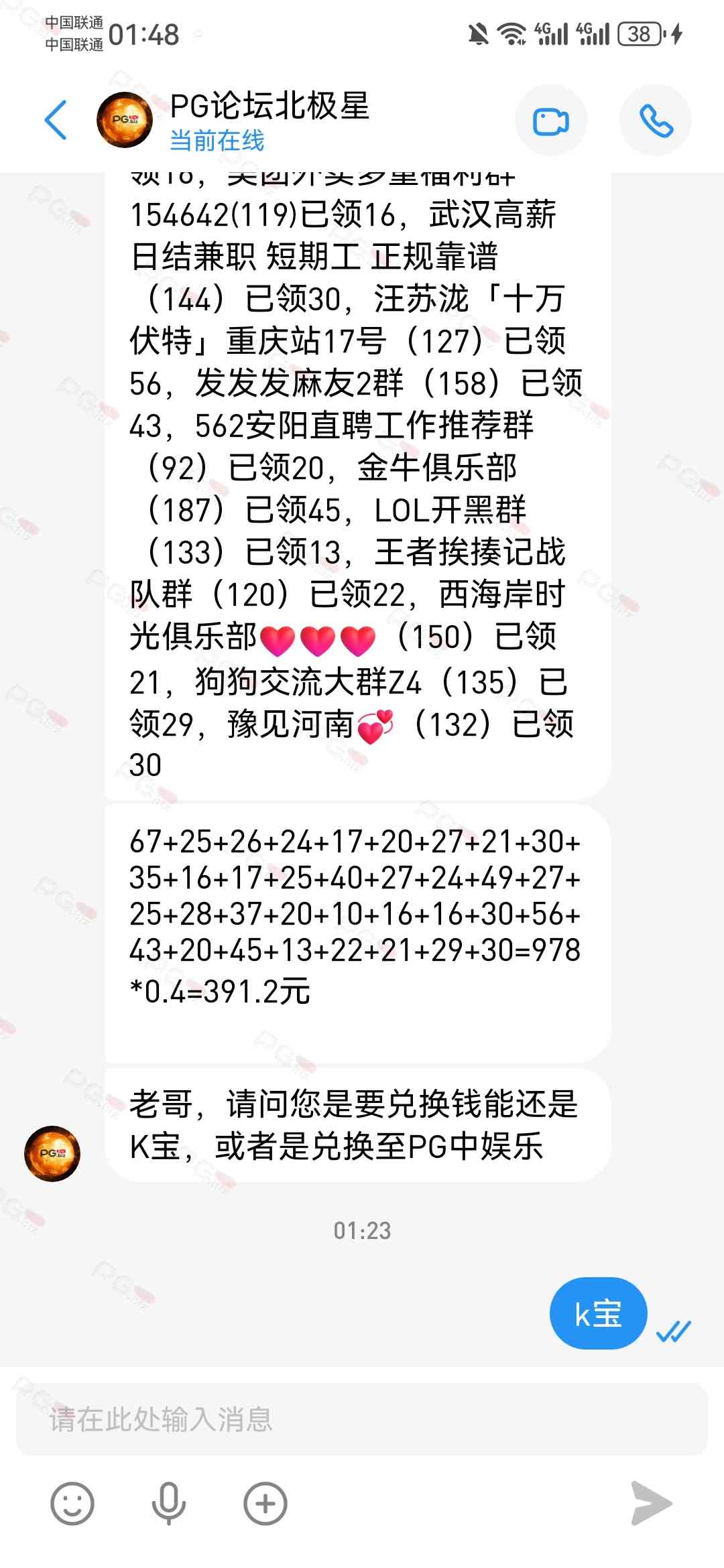The image size is (724, 1568).
Task: Go back to the chat list
Action: (56, 120)
